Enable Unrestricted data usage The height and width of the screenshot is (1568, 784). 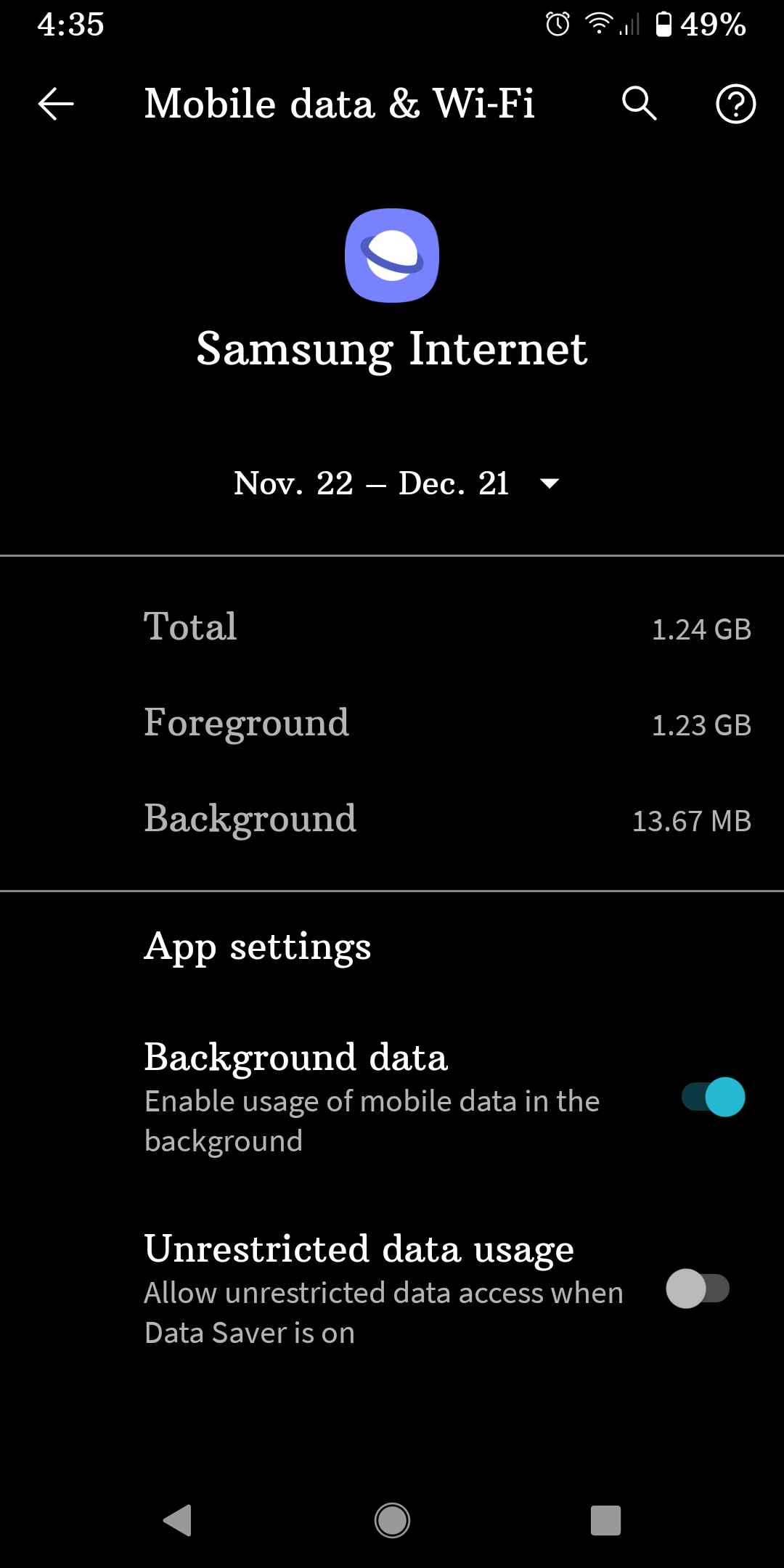[x=698, y=1289]
